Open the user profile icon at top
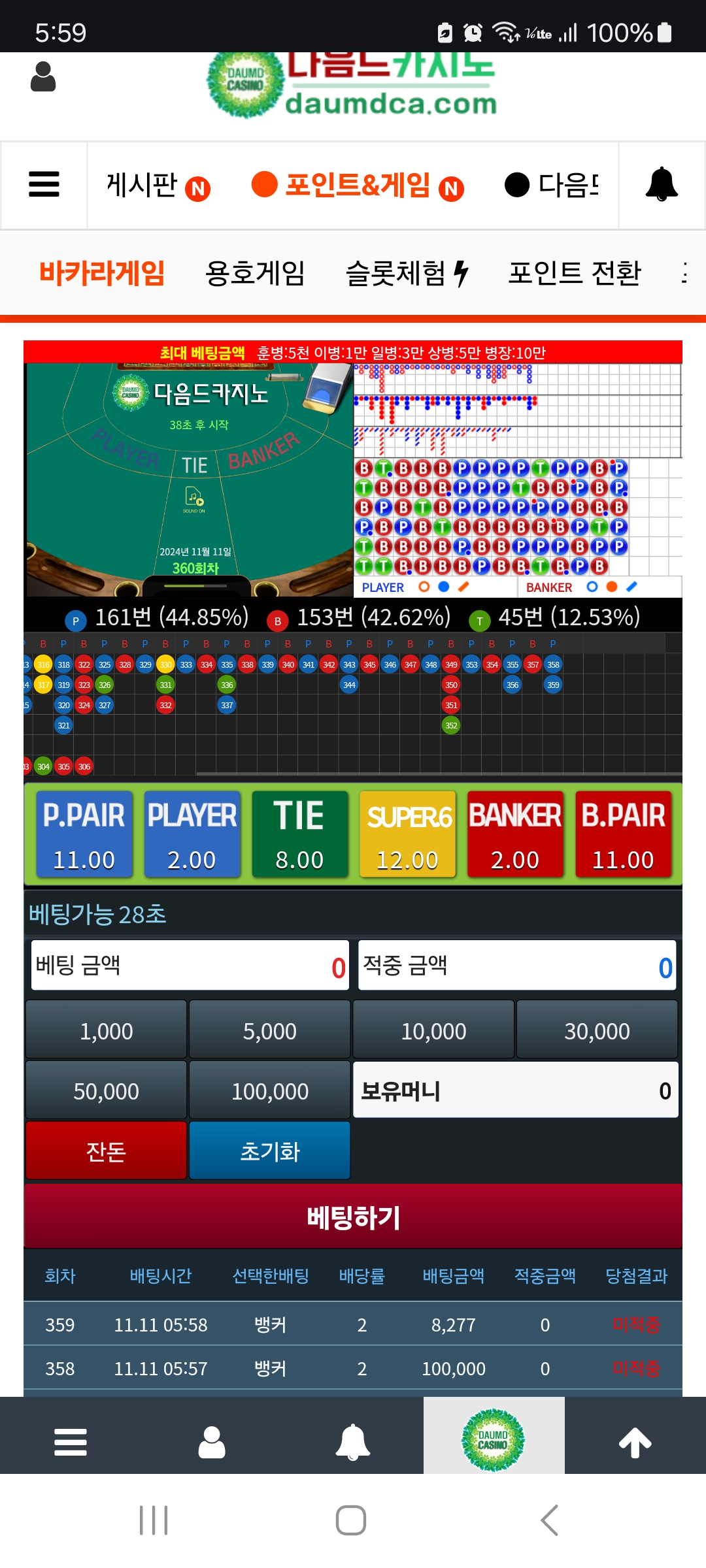Viewport: 706px width, 1568px height. tap(43, 76)
